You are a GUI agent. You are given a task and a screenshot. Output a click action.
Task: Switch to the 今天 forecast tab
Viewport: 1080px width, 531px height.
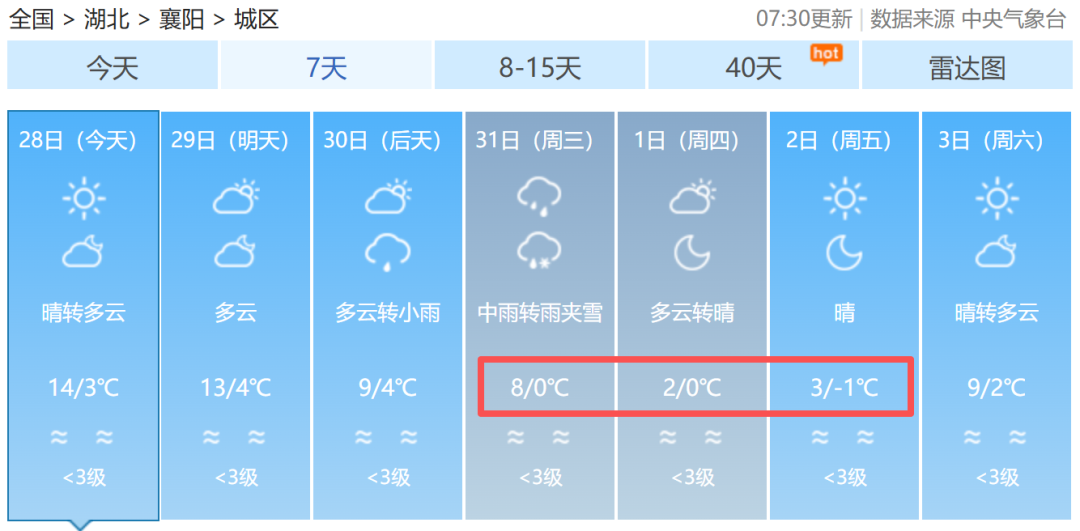click(112, 68)
